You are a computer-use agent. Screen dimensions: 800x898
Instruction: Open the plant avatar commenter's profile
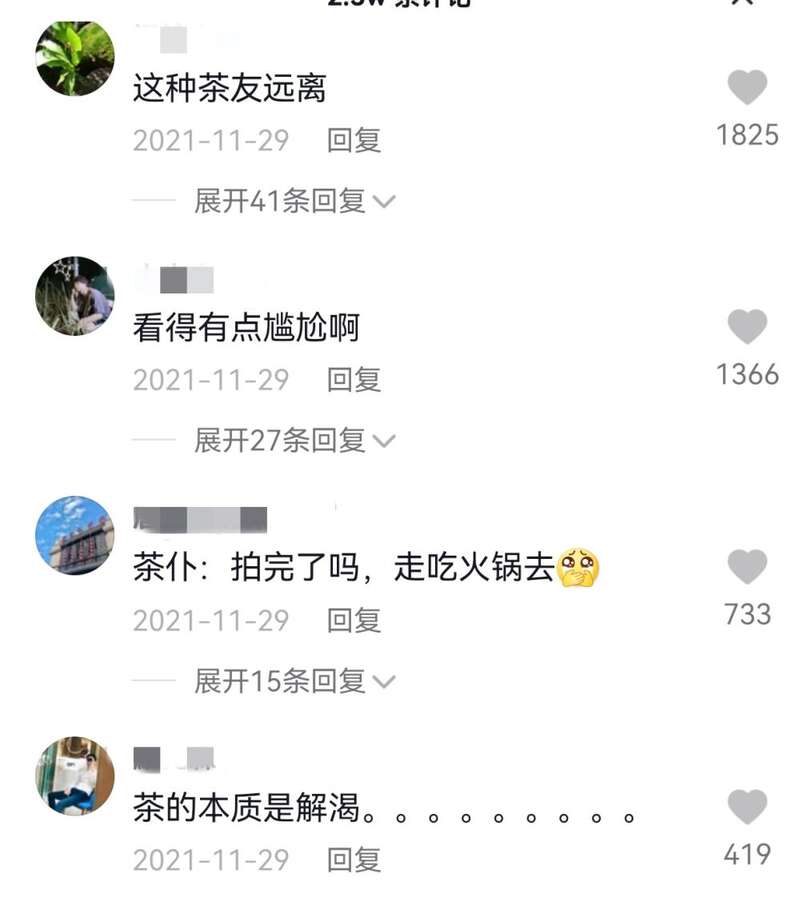[75, 57]
